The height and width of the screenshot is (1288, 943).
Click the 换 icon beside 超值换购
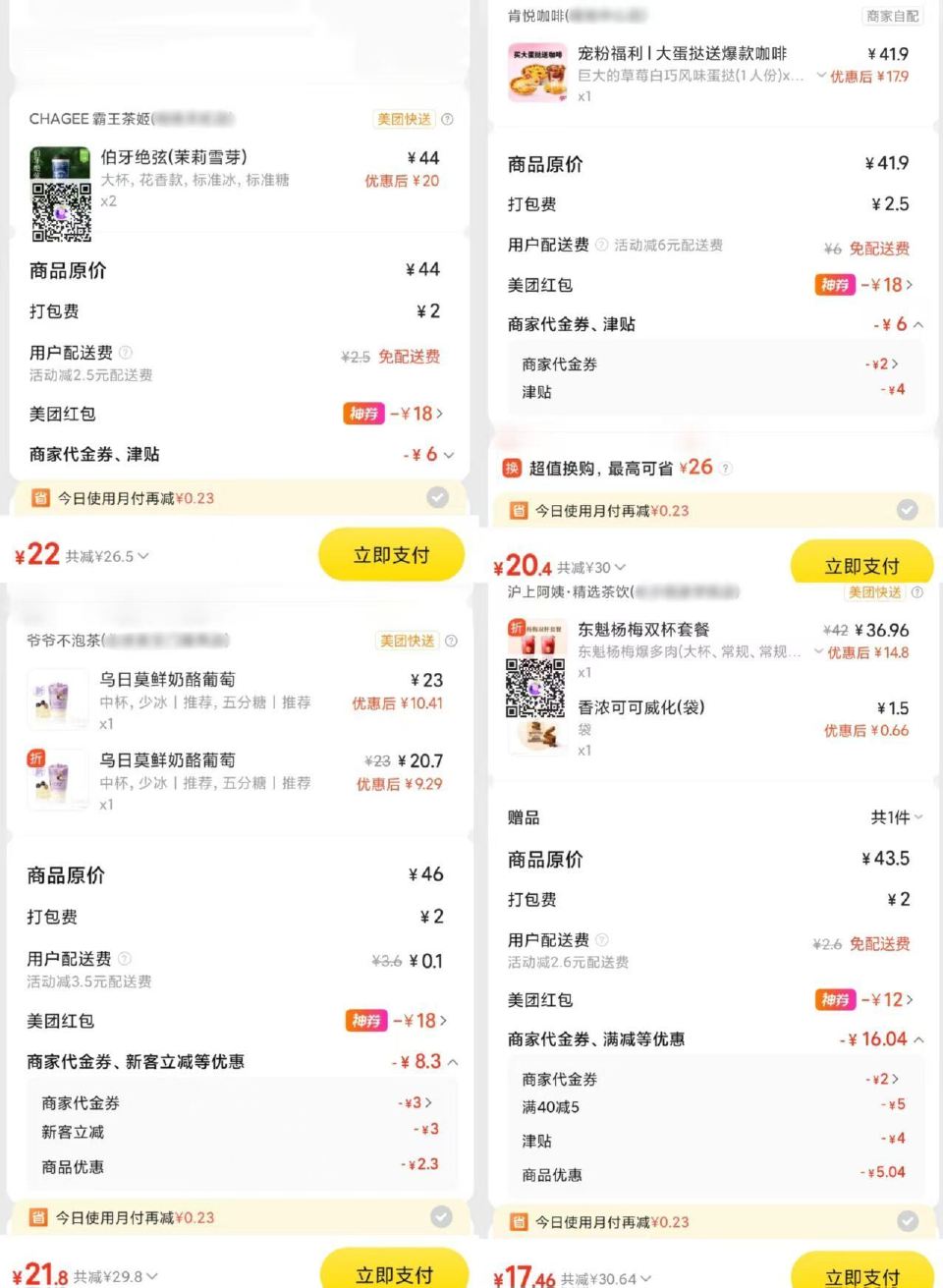click(513, 469)
